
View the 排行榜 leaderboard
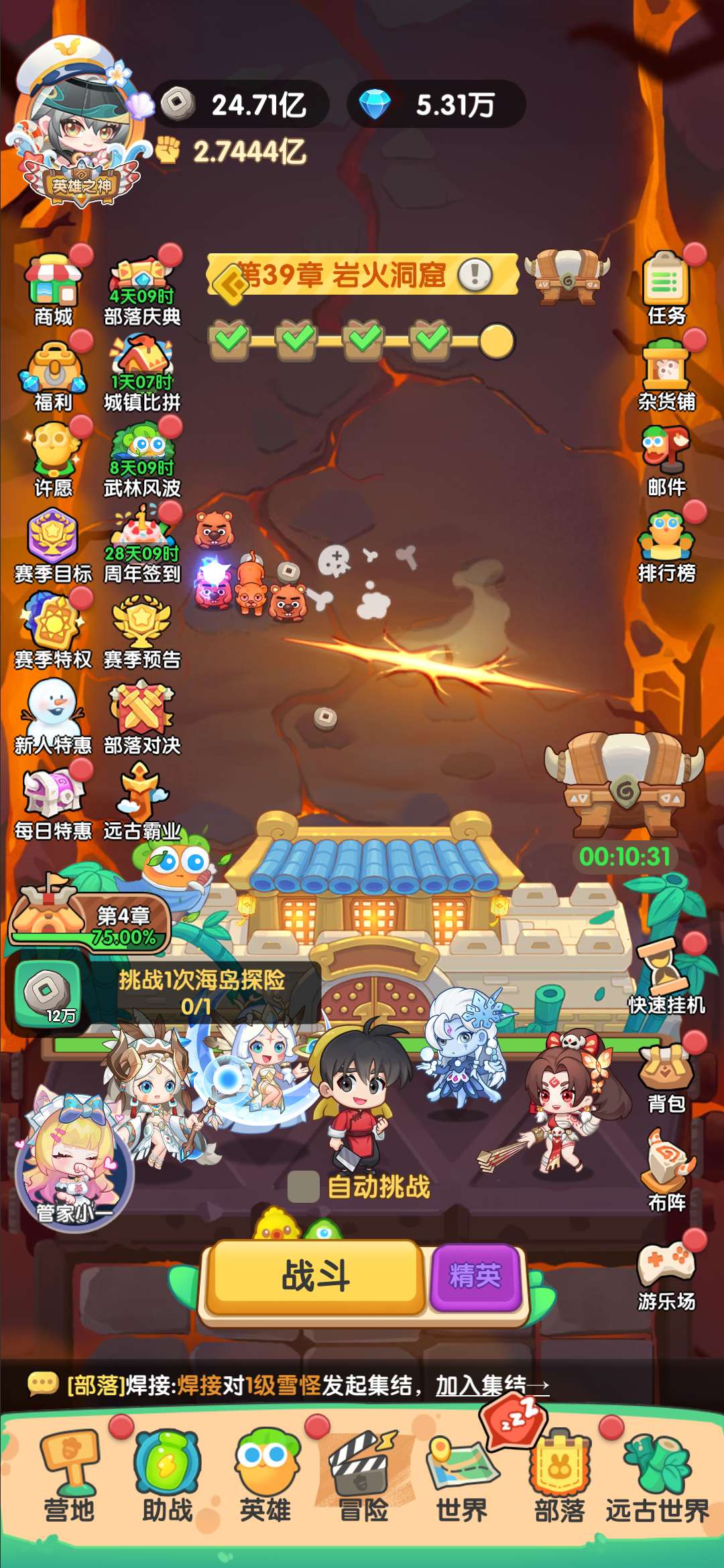point(666,546)
